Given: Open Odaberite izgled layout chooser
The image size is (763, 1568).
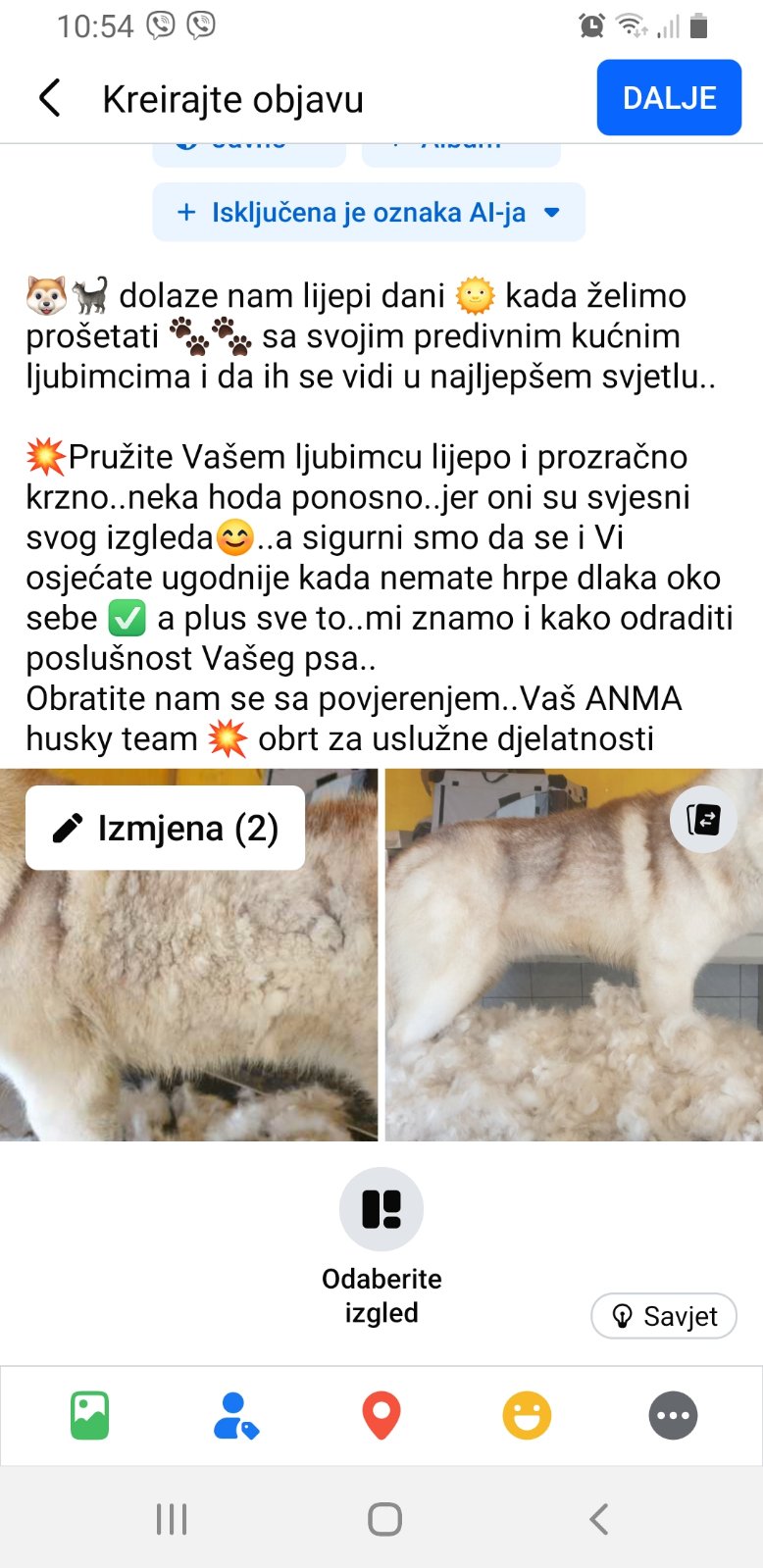Looking at the screenshot, I should click(381, 1209).
